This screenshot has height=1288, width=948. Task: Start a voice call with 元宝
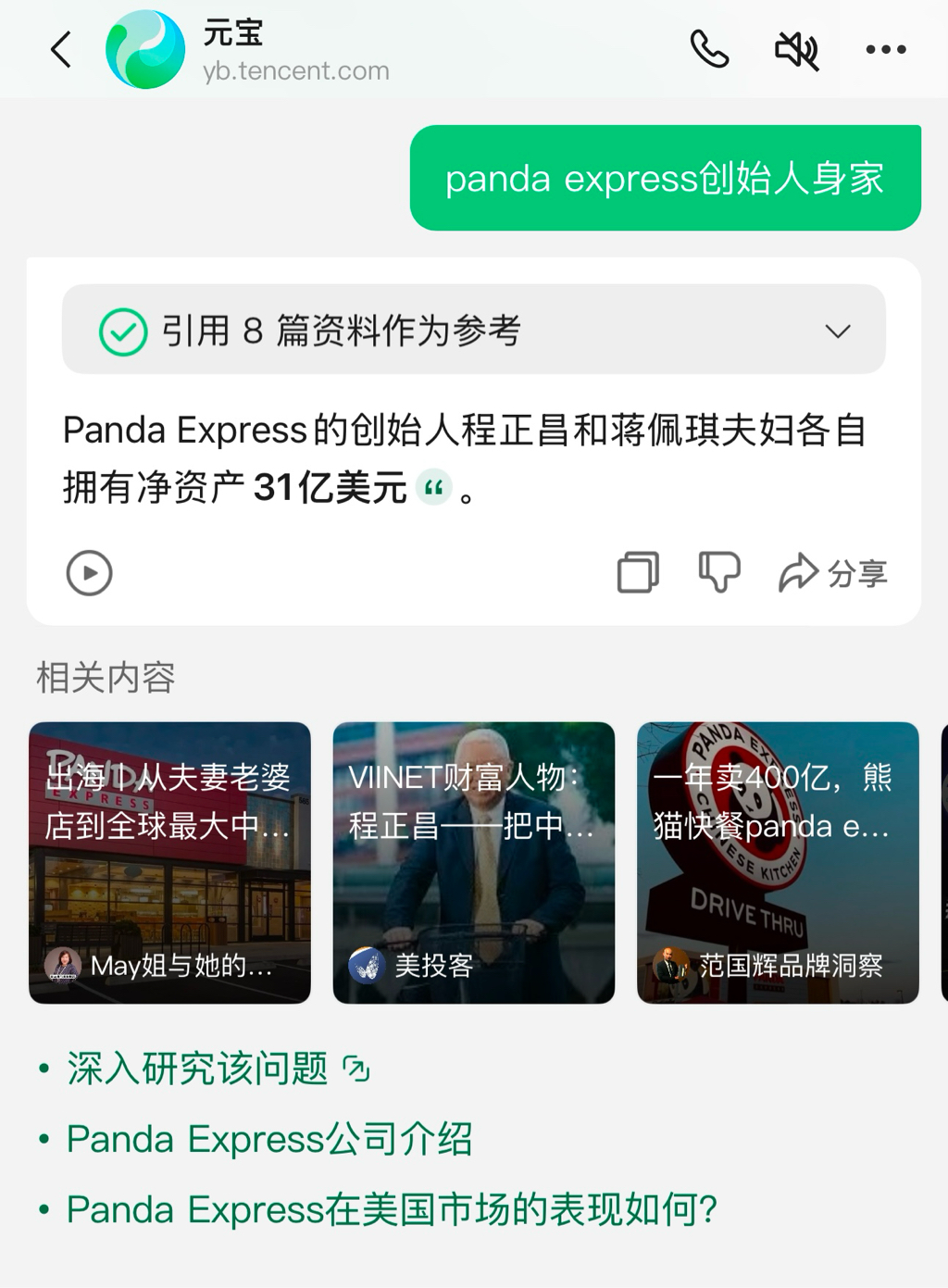pyautogui.click(x=710, y=50)
